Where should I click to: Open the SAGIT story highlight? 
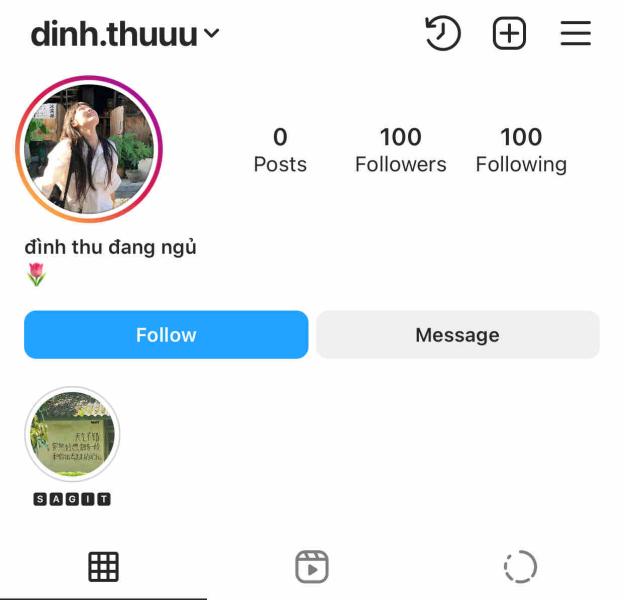tap(72, 436)
